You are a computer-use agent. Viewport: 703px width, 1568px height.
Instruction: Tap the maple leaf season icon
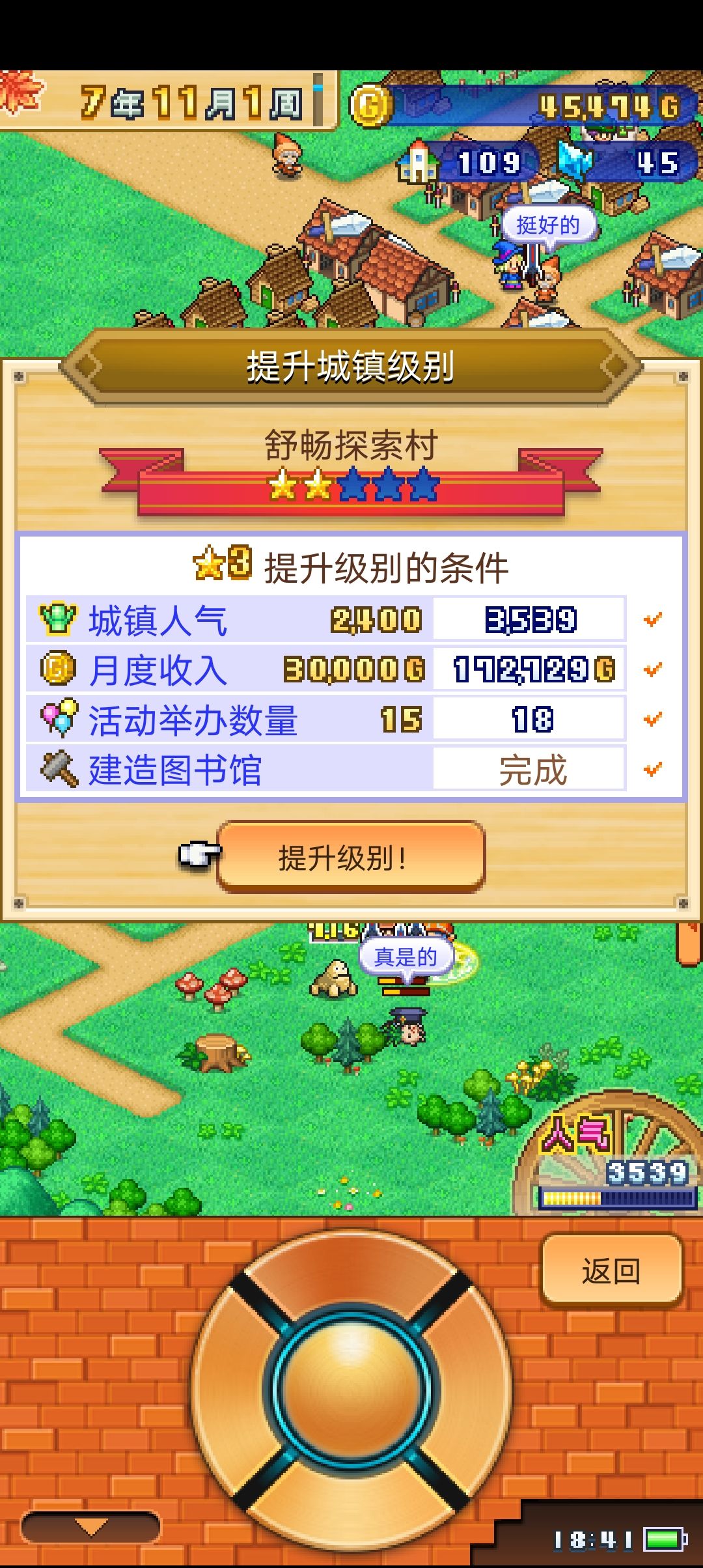(18, 91)
